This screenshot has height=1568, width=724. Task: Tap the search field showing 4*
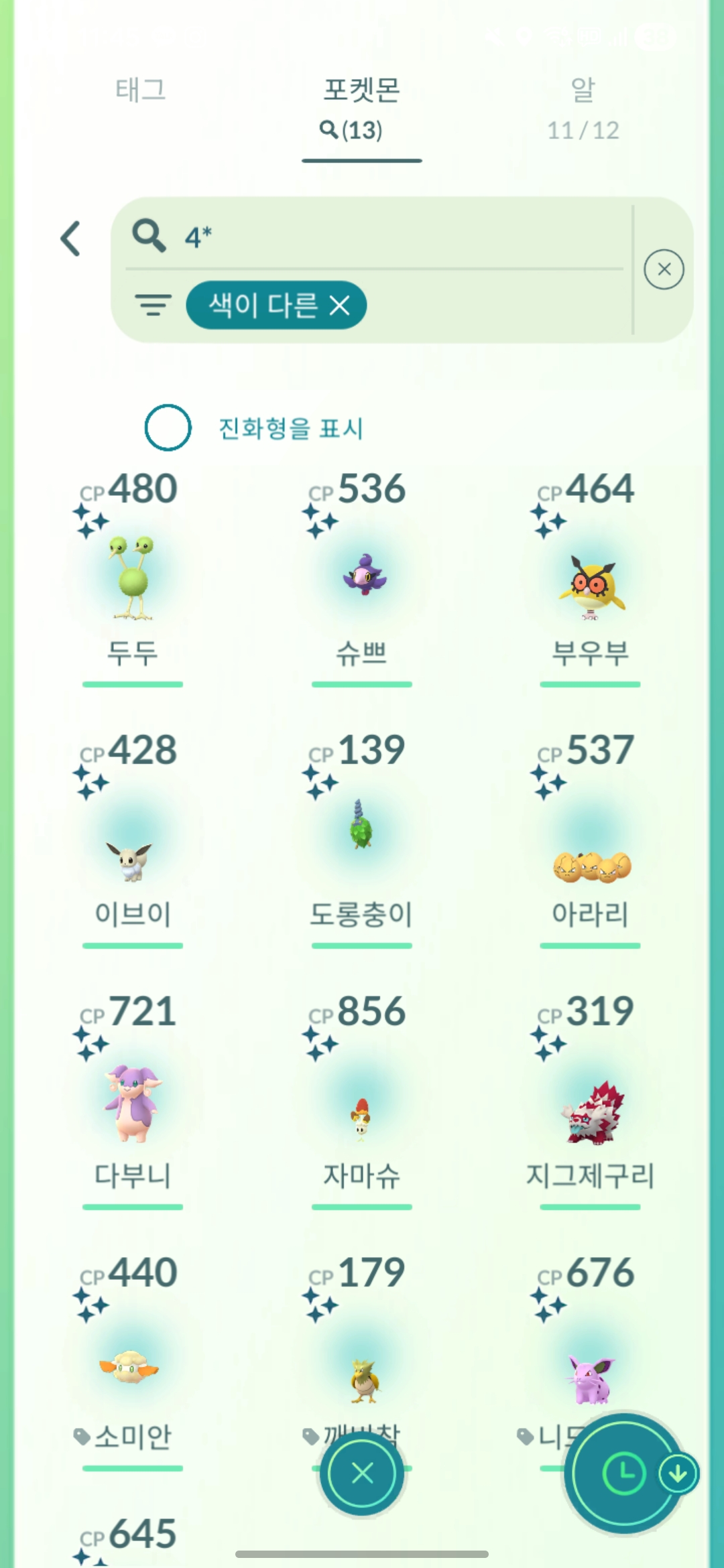[402, 237]
